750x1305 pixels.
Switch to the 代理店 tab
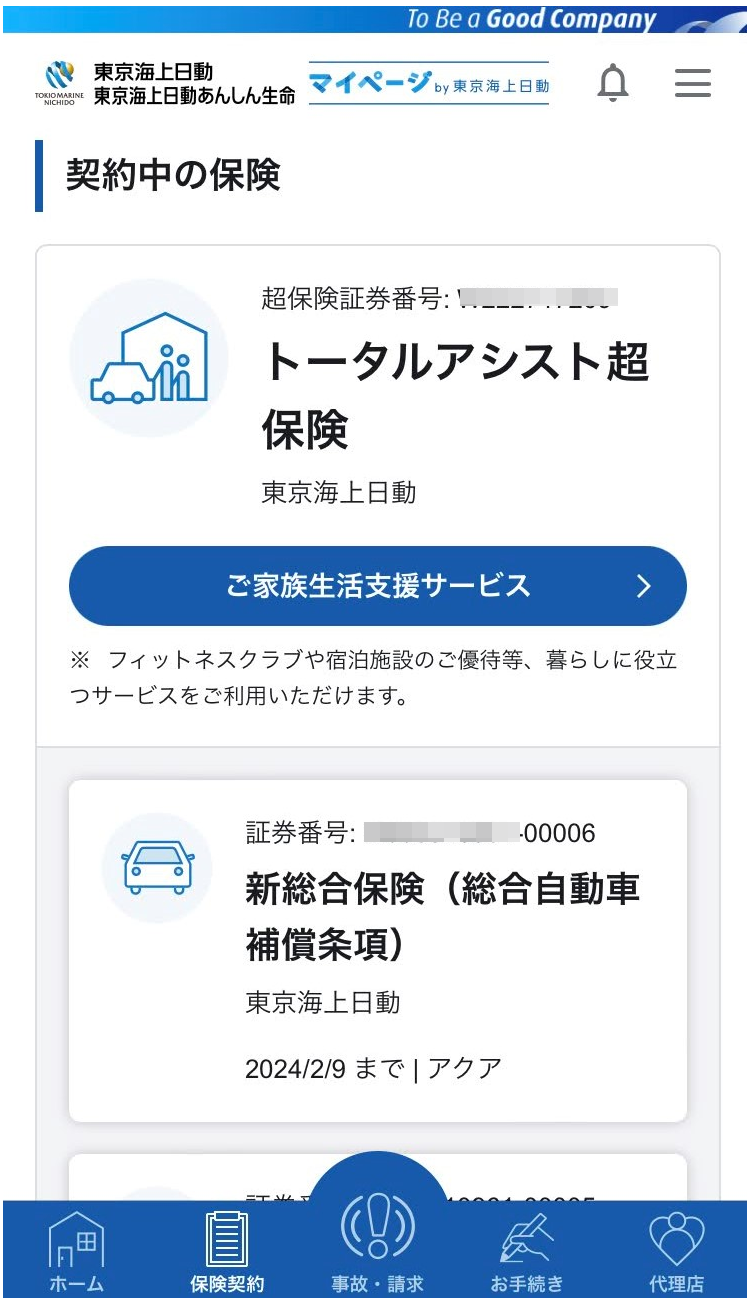pyautogui.click(x=677, y=1250)
